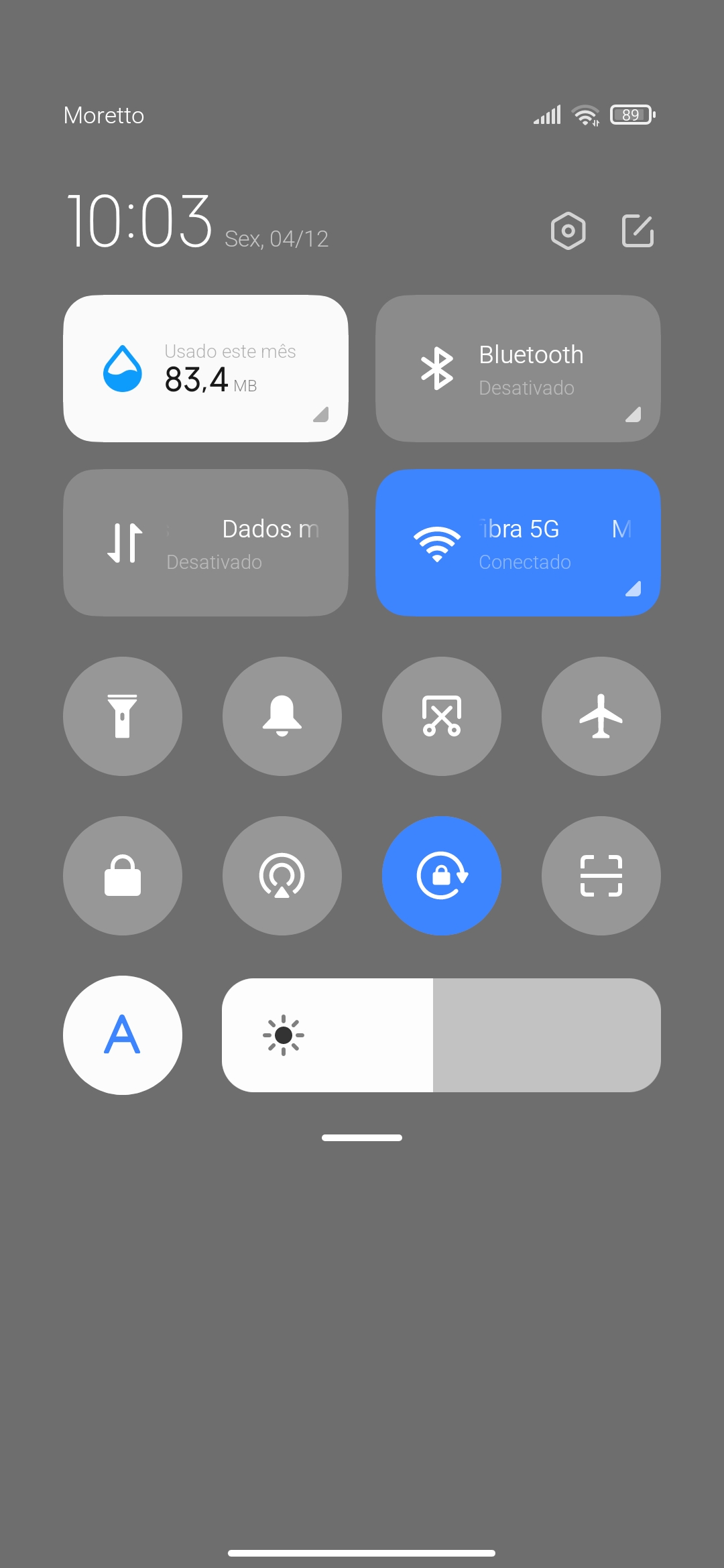Viewport: 724px width, 1568px height.
Task: Take a screenshot with the scissors icon
Action: [x=442, y=716]
